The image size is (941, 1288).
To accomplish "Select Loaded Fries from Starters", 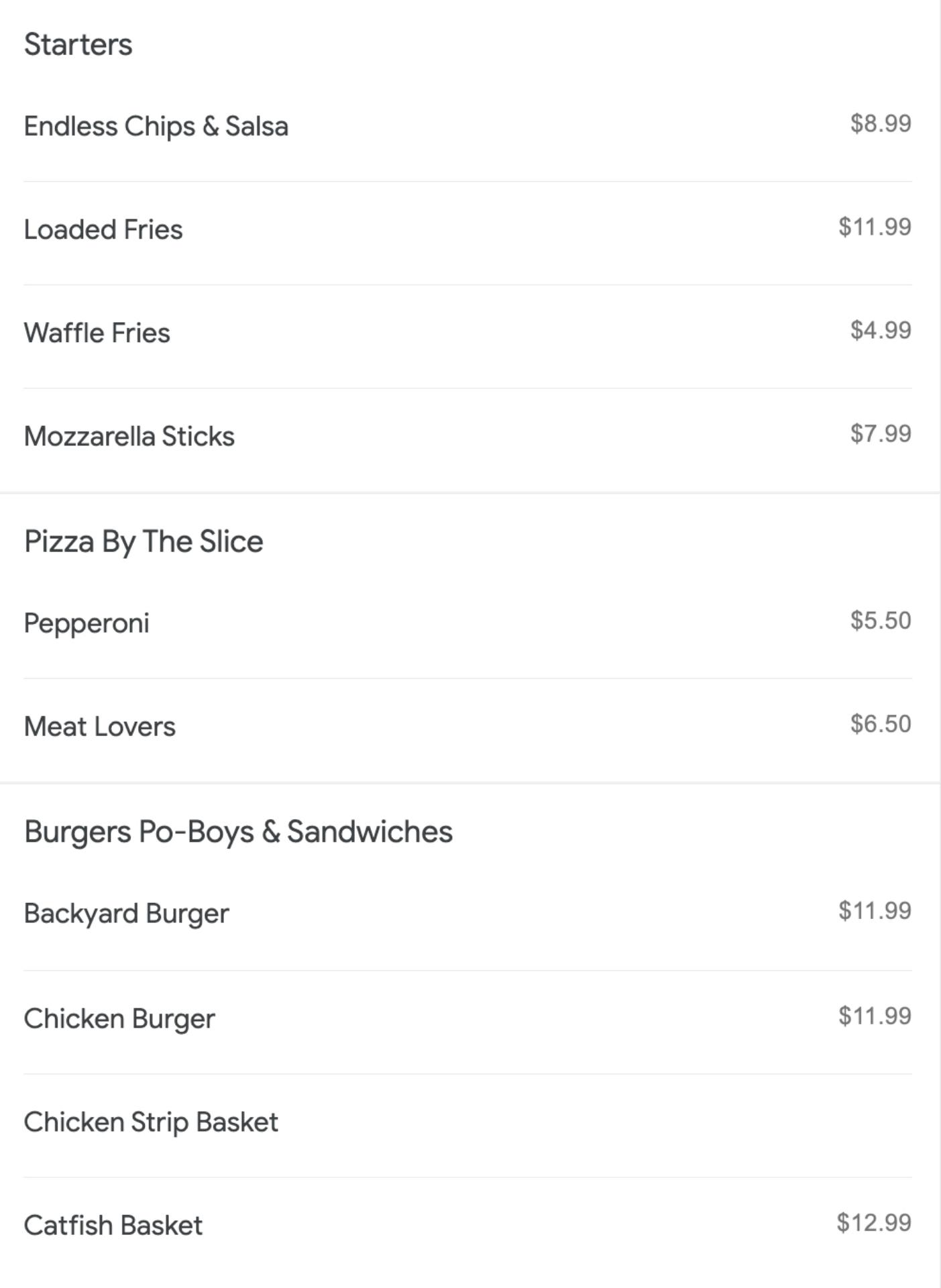I will [x=103, y=229].
